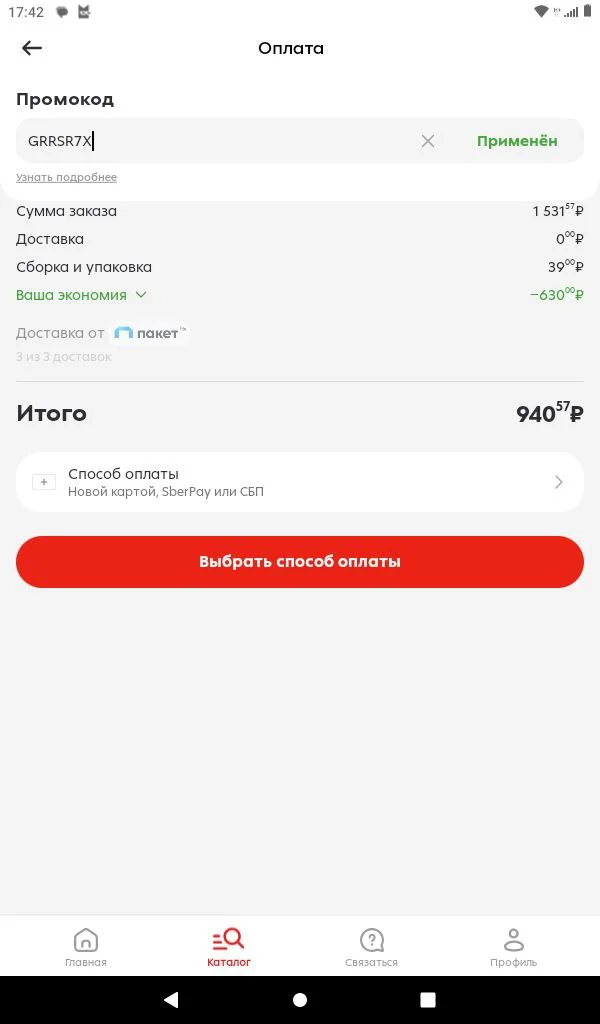Tap the Выбрать способ оплаты button

(x=300, y=562)
